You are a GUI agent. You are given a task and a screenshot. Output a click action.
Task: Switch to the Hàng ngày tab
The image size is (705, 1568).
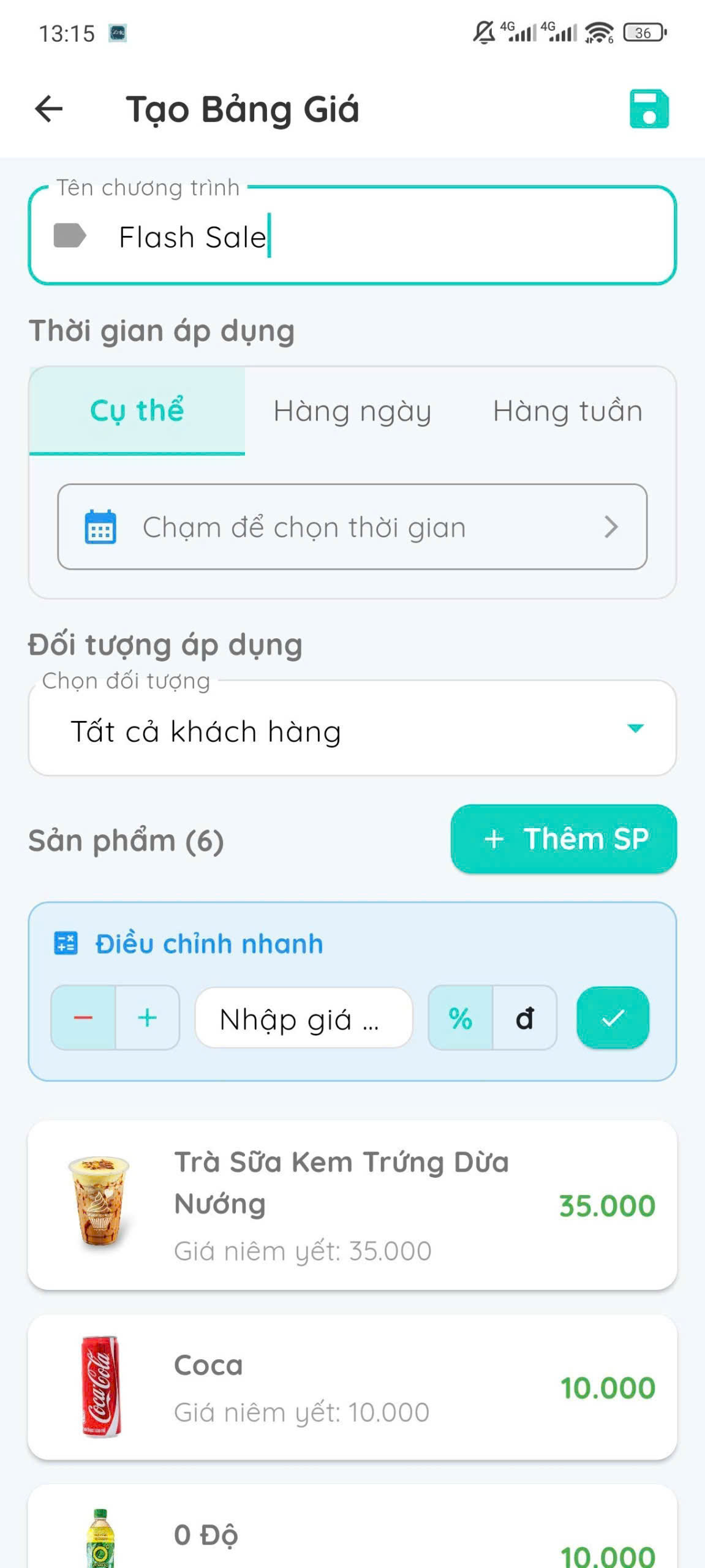[x=352, y=411]
